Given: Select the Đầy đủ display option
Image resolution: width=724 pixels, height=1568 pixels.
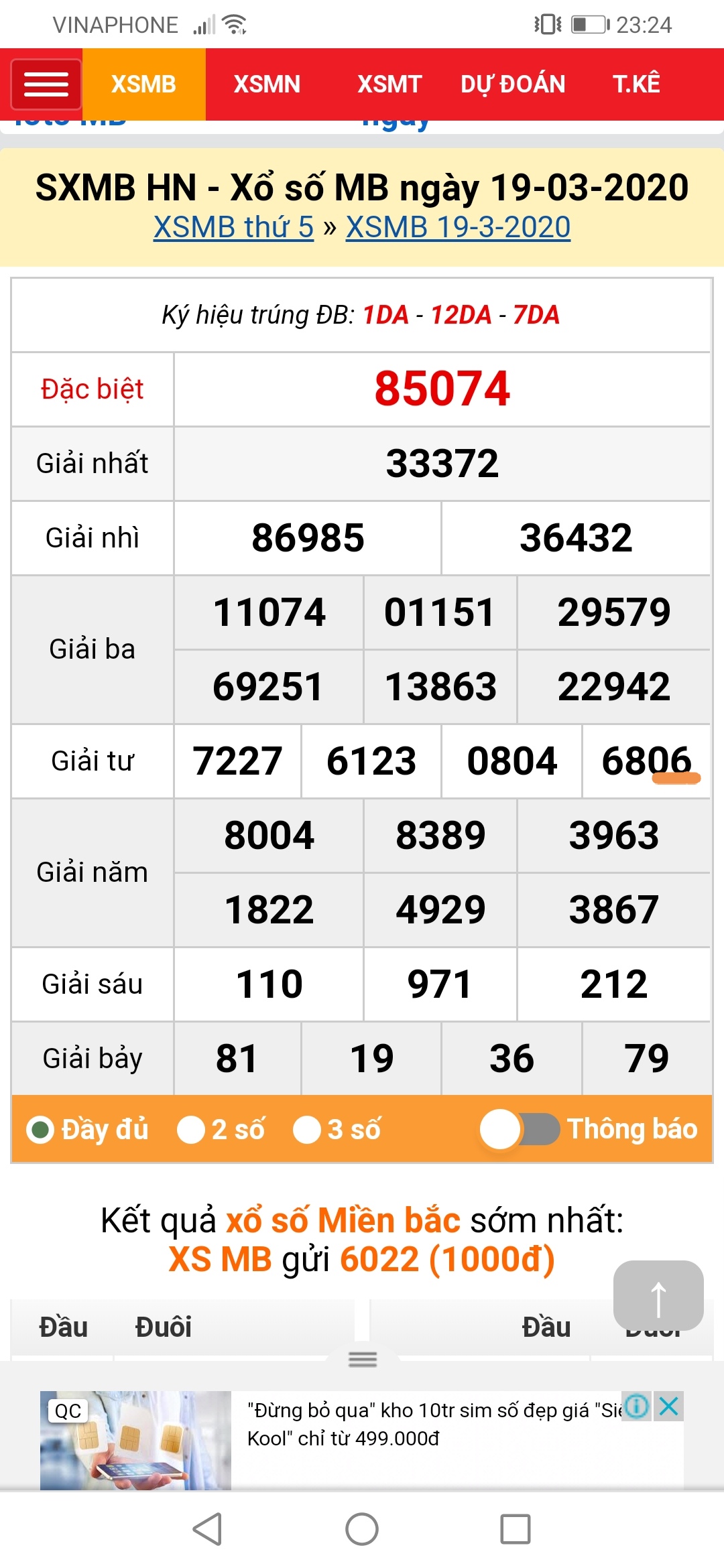Looking at the screenshot, I should point(87,1129).
